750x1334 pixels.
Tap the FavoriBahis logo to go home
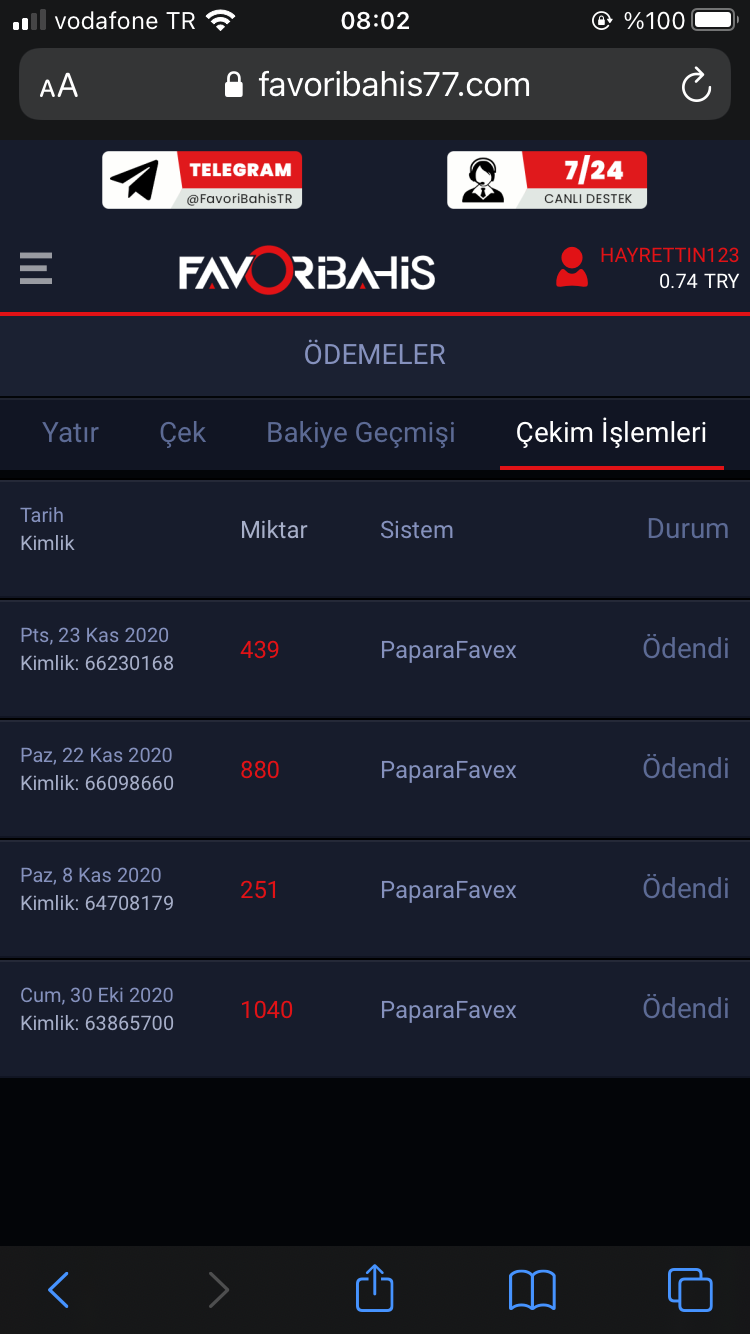point(307,272)
